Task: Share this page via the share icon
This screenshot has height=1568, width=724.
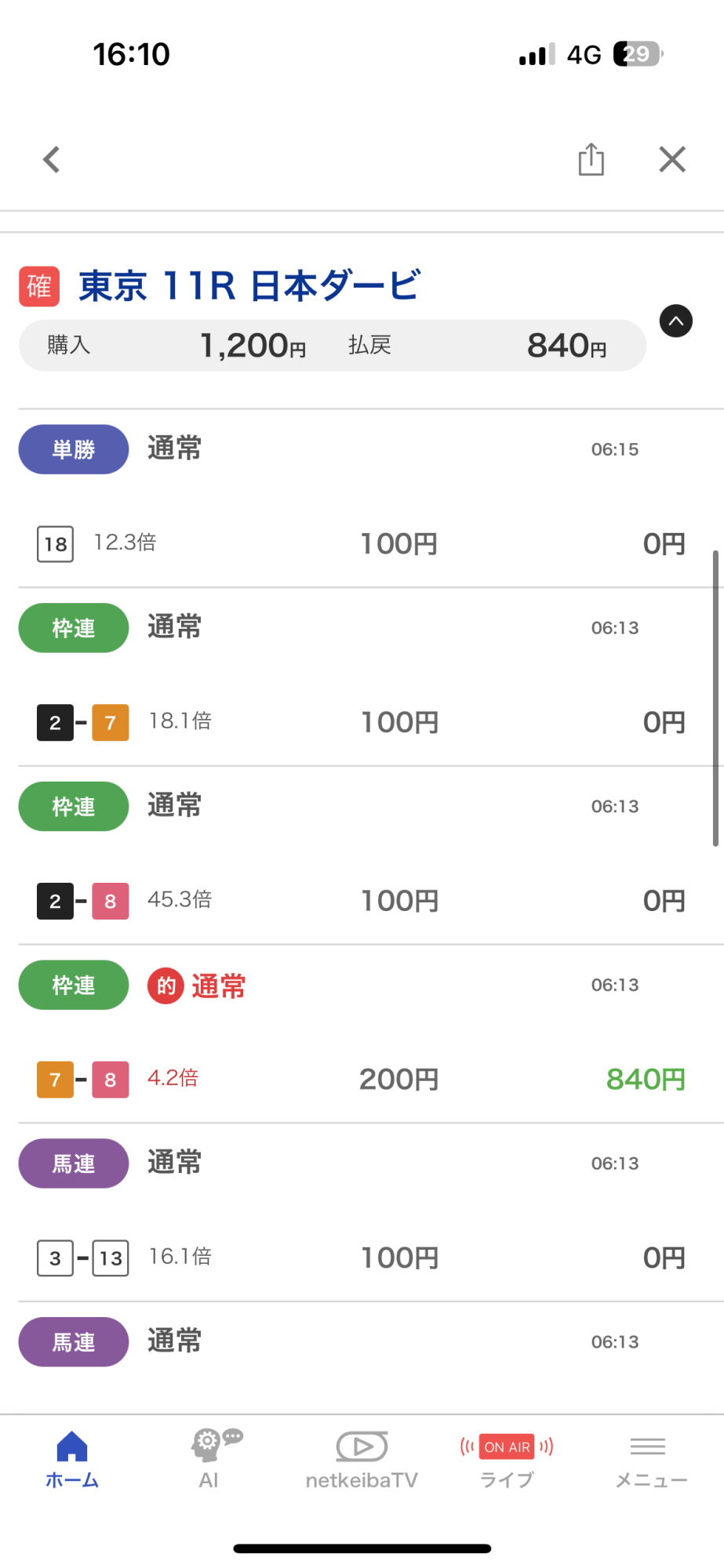Action: click(x=591, y=160)
